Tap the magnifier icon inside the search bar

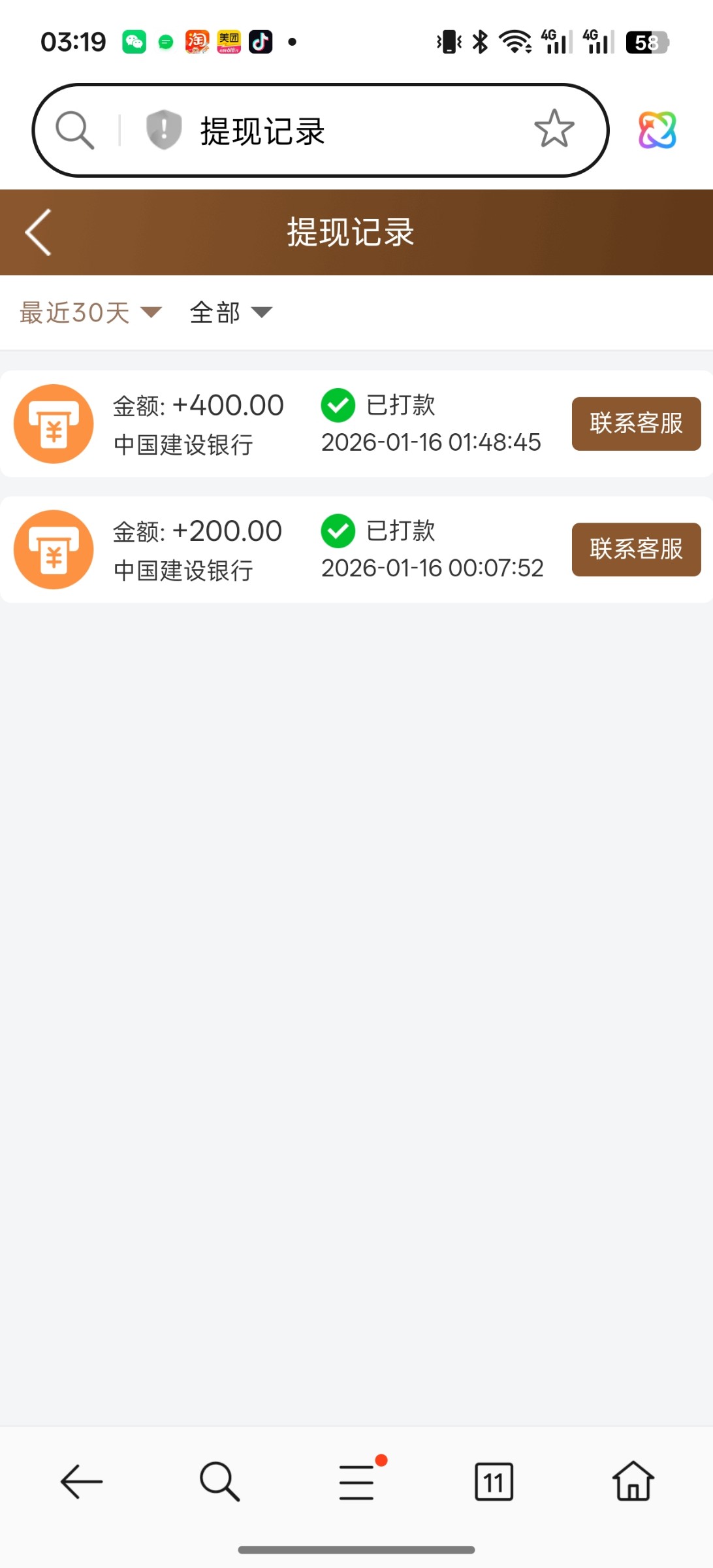(74, 129)
